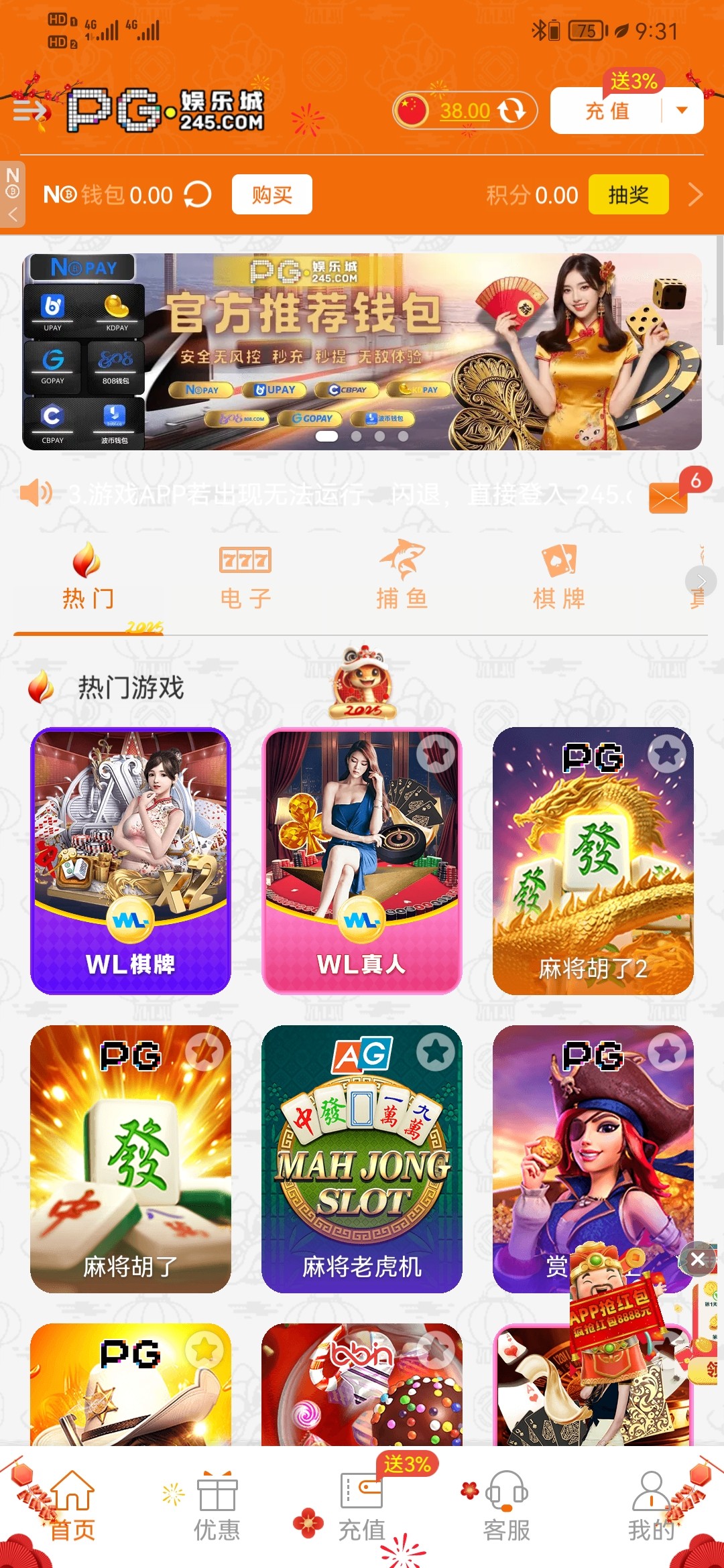Switch to the 捕鱼 category tab

pyautogui.click(x=402, y=578)
